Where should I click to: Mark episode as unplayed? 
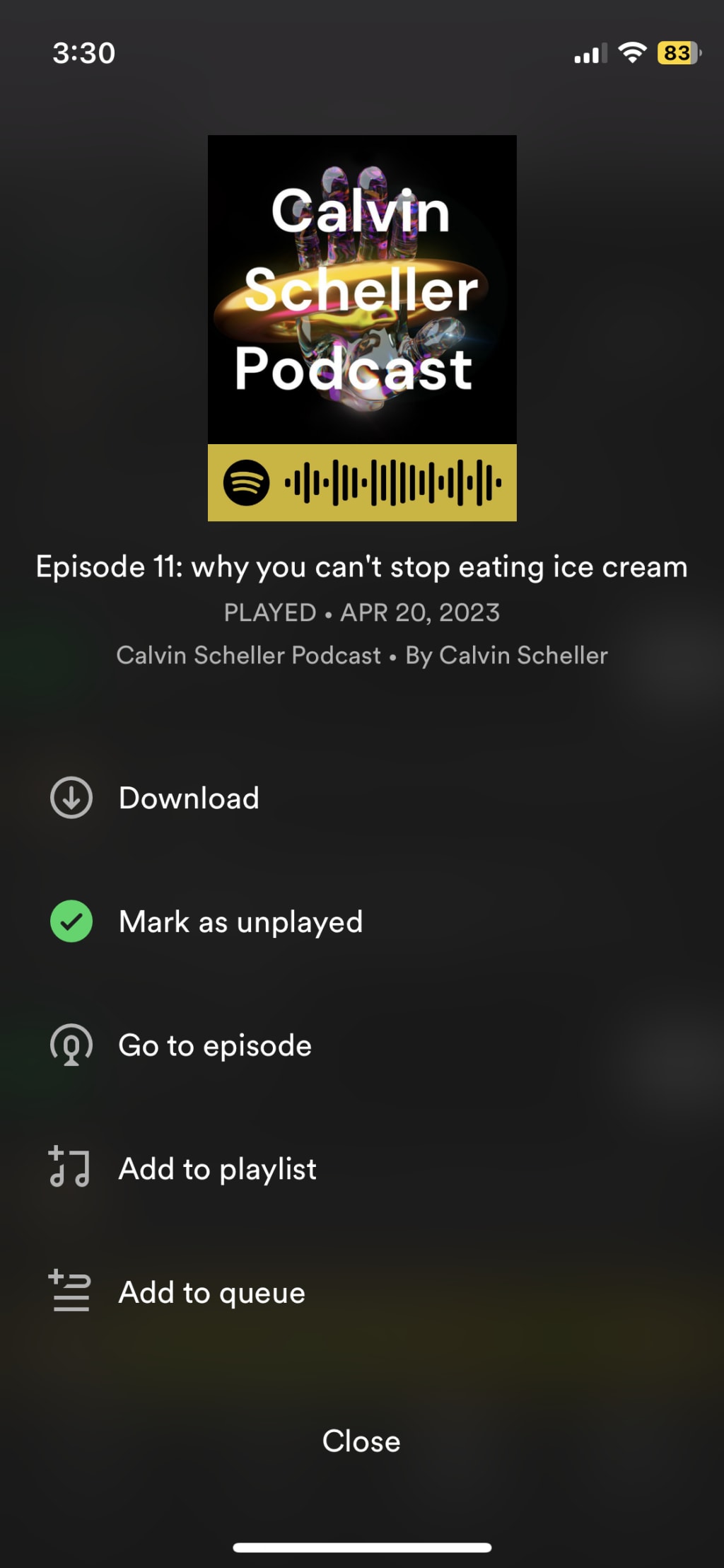pyautogui.click(x=240, y=922)
